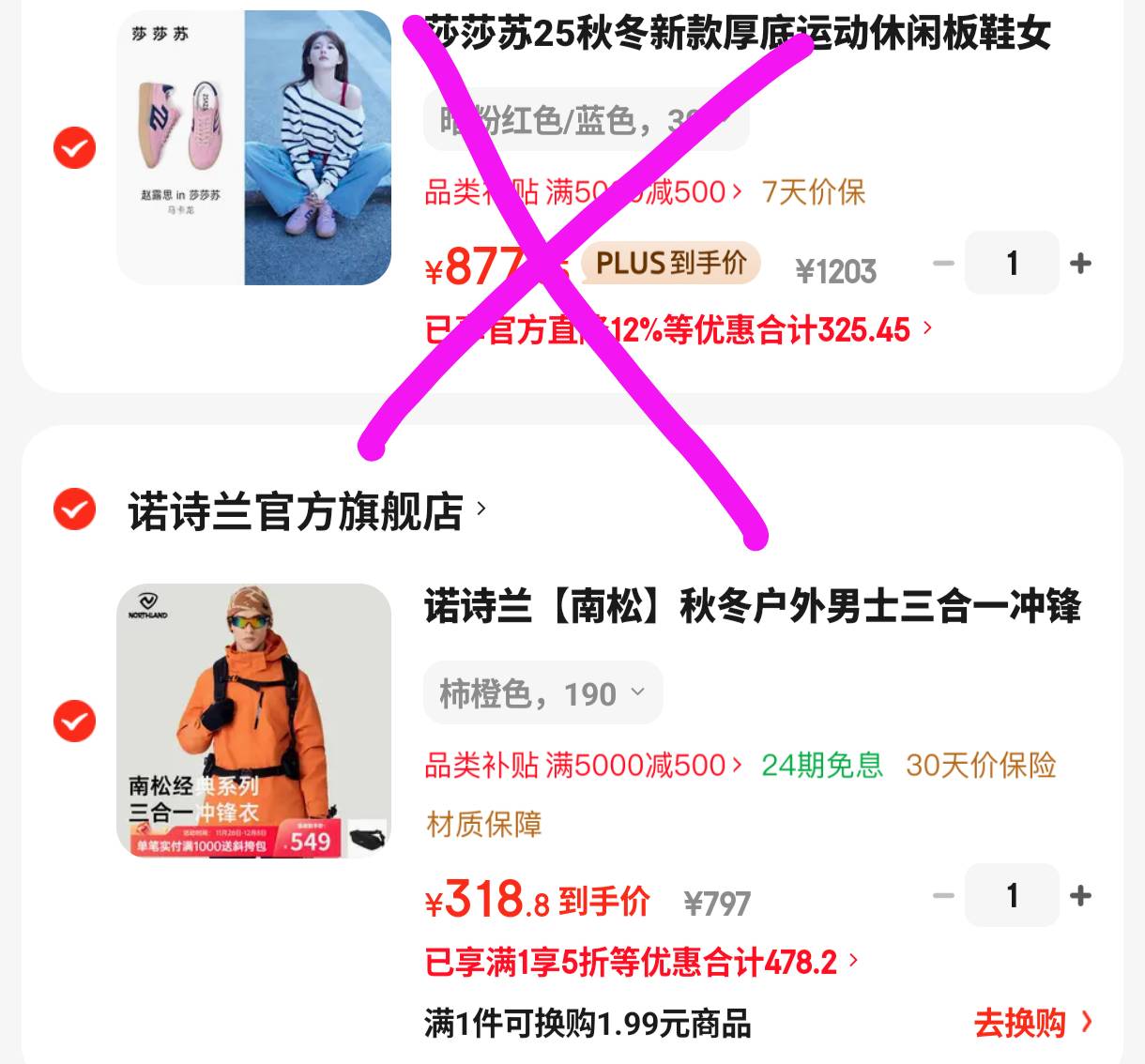The image size is (1145, 1064).
Task: Edit quantity field for 诺诗兰 jacket
Action: point(1012,896)
